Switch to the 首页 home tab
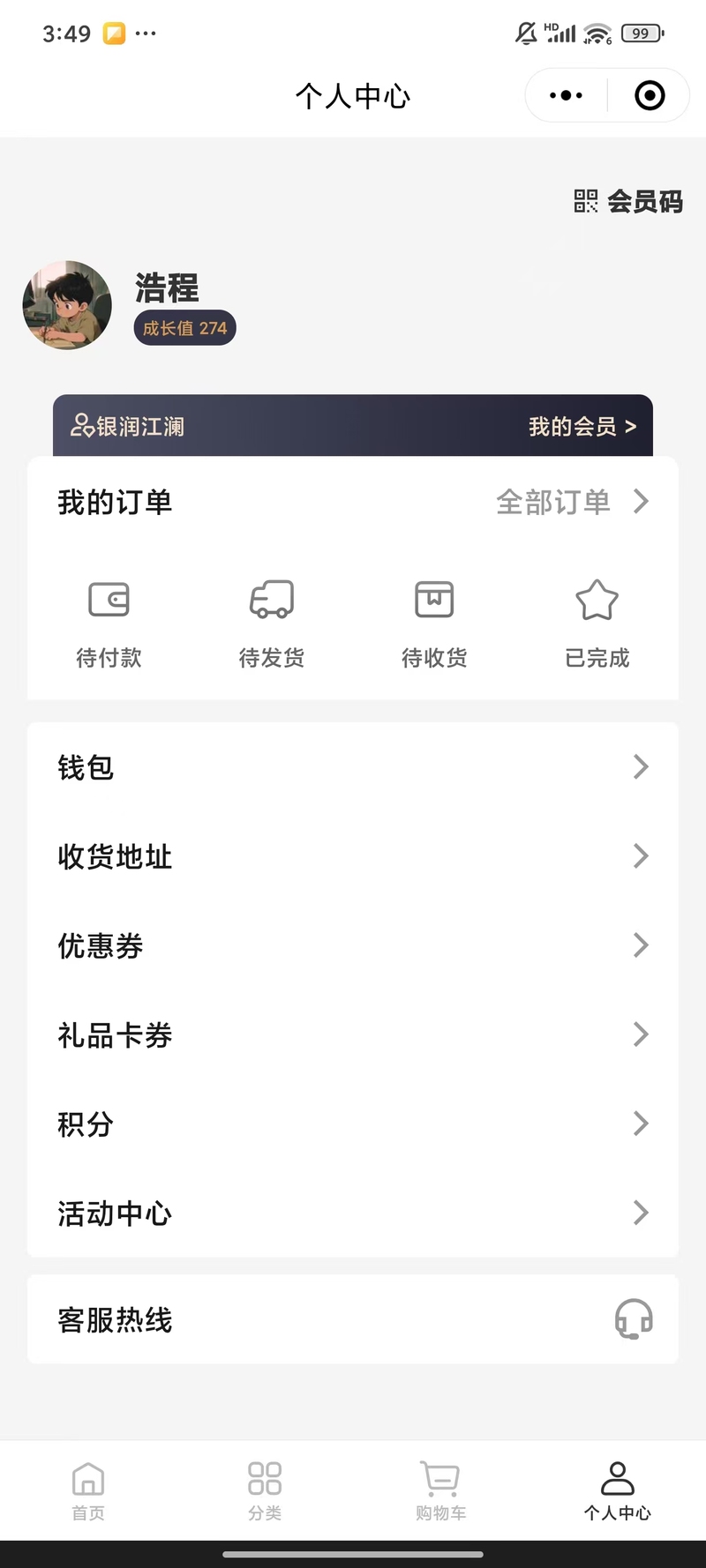This screenshot has height=1568, width=706. pos(88,1491)
